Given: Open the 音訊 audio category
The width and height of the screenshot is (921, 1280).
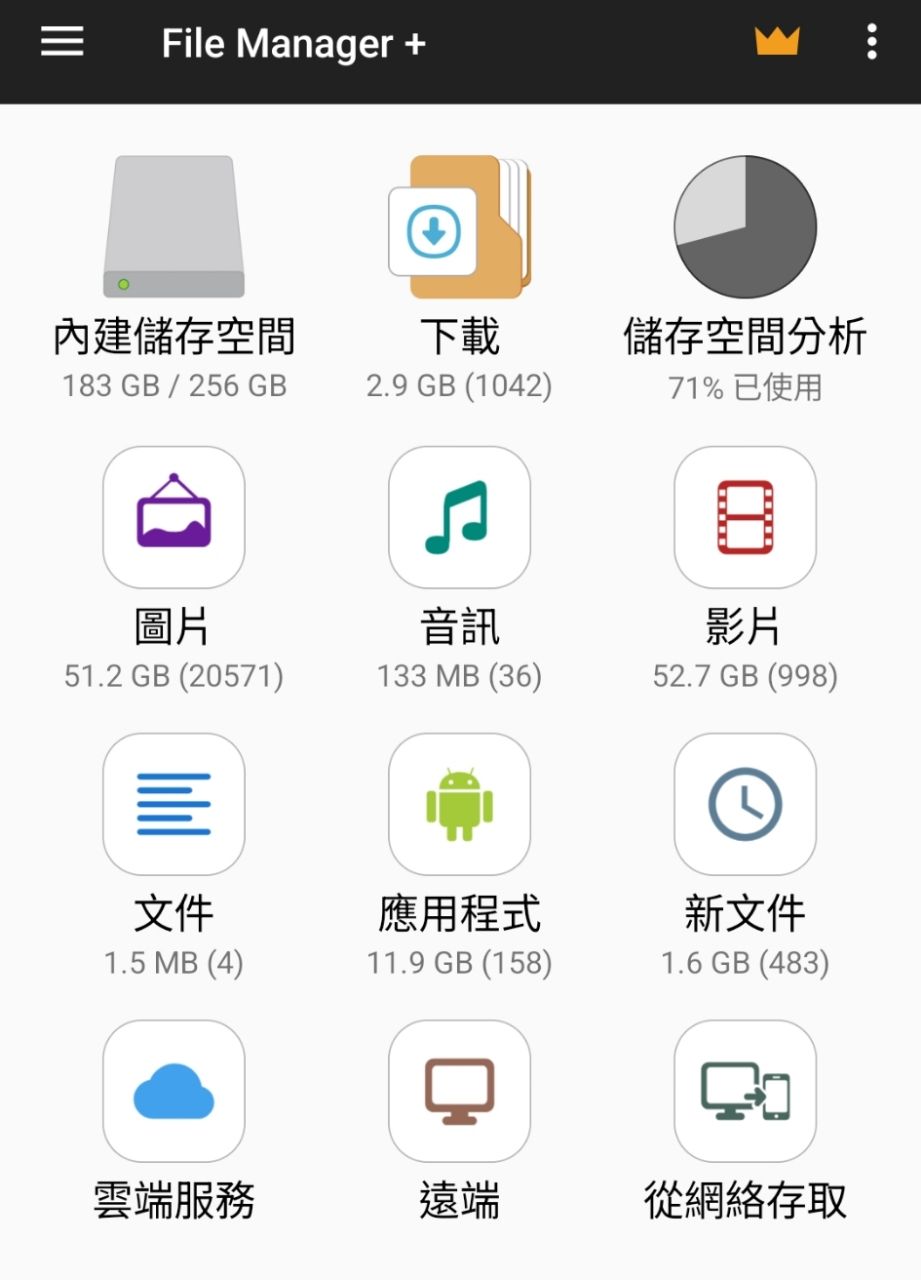Looking at the screenshot, I should pyautogui.click(x=460, y=517).
